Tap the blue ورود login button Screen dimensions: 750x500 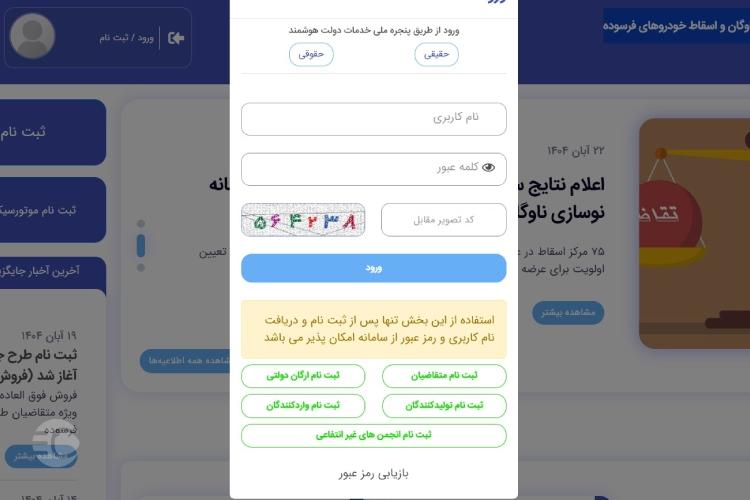pos(373,268)
